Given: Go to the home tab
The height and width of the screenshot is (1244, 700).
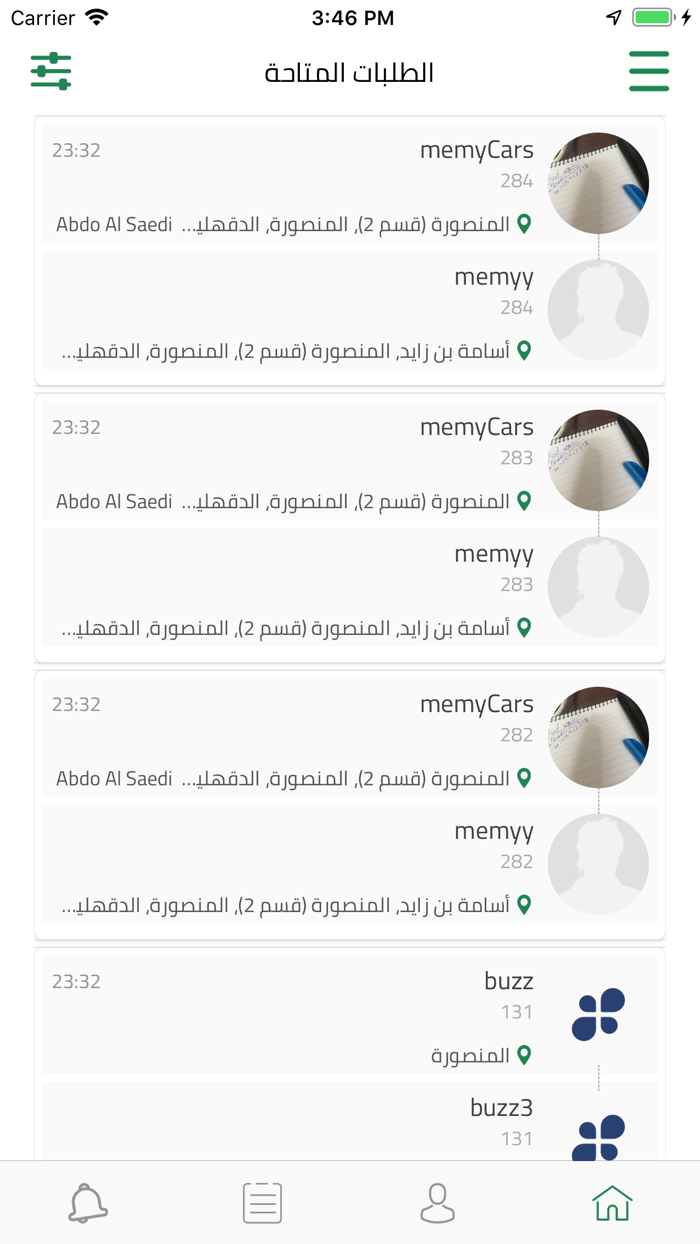Looking at the screenshot, I should (612, 1203).
